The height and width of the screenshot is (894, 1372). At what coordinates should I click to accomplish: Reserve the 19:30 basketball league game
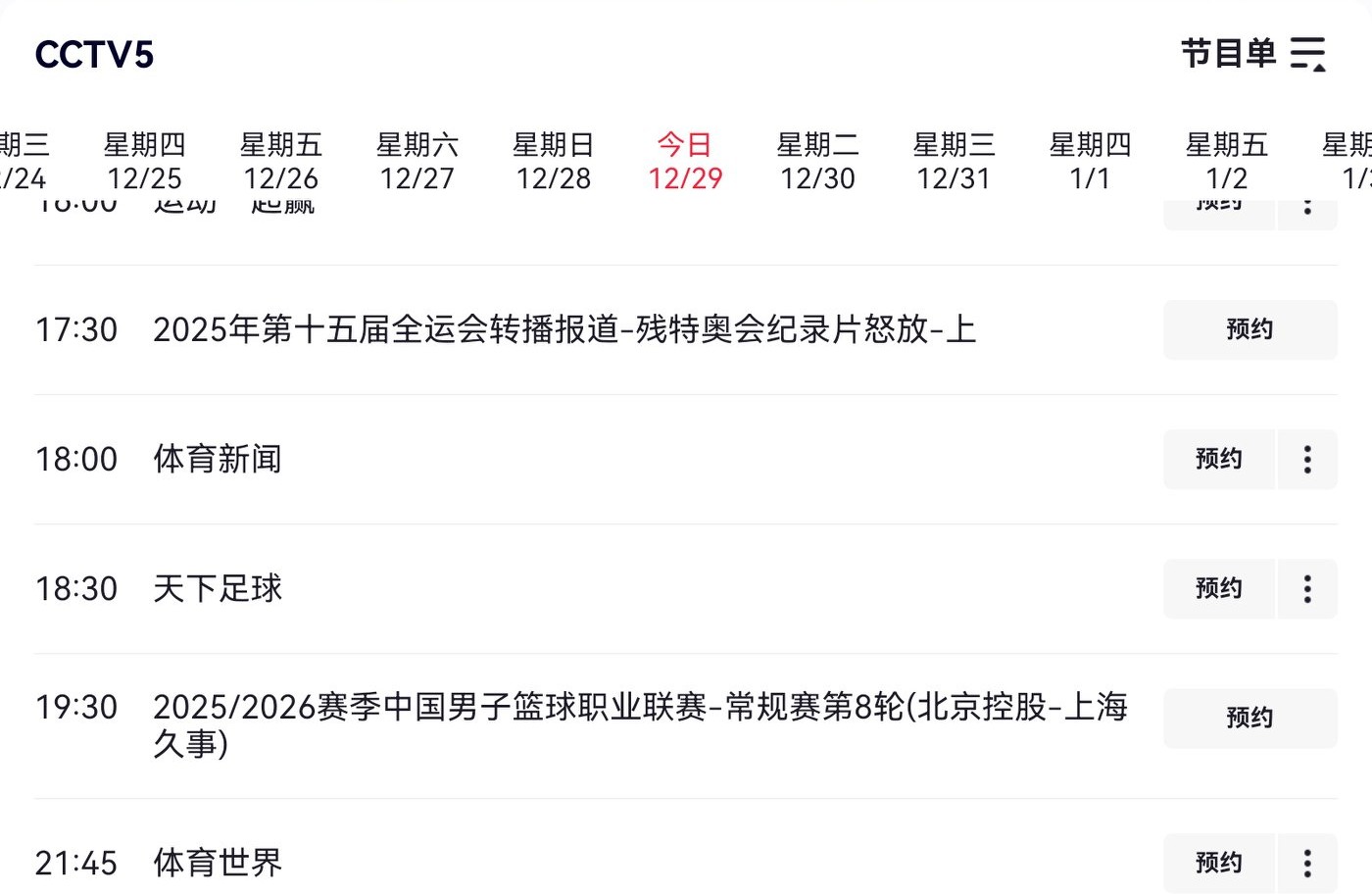(x=1249, y=718)
